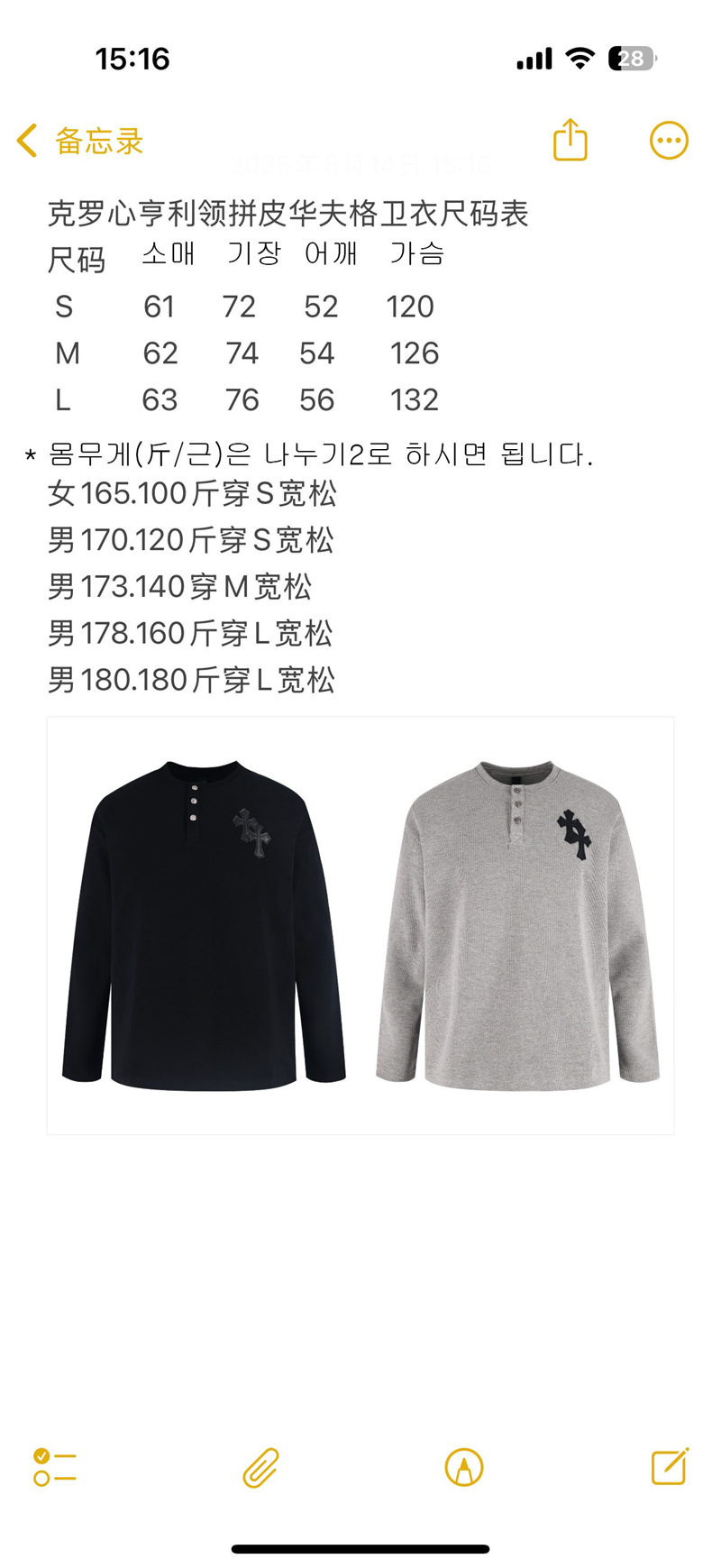Add a checklist to the note
Screen dimensions: 721x1568
coord(55,1467)
